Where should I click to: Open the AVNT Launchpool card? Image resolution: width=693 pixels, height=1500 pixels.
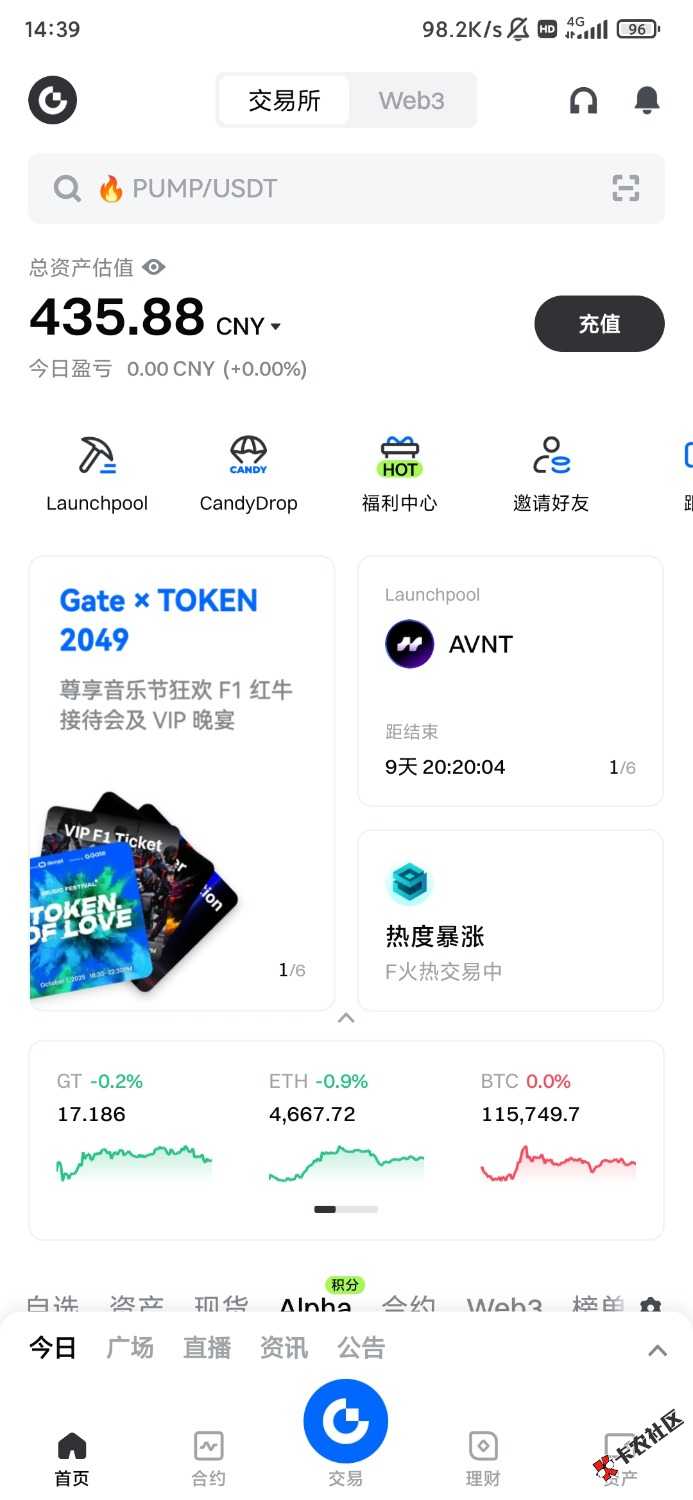(510, 680)
